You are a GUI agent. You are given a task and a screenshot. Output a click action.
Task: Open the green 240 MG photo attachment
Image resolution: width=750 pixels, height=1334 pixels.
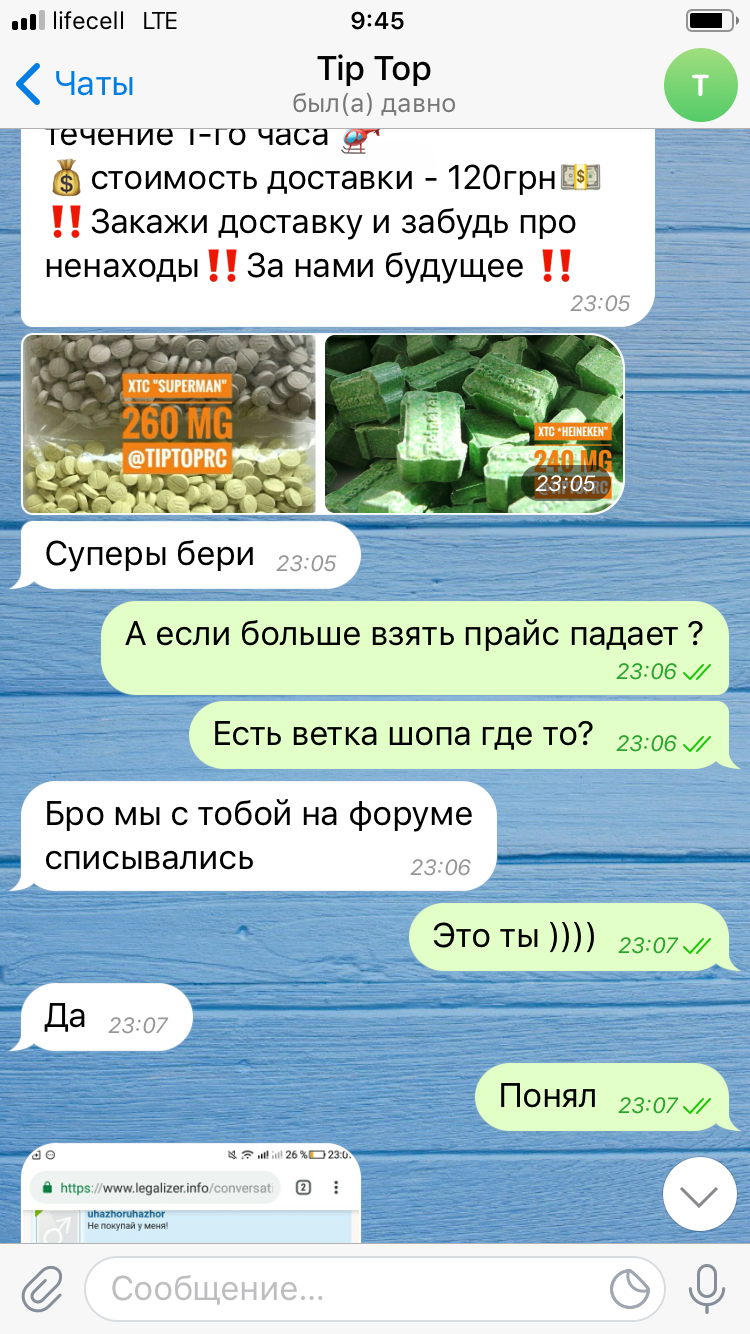pos(474,424)
